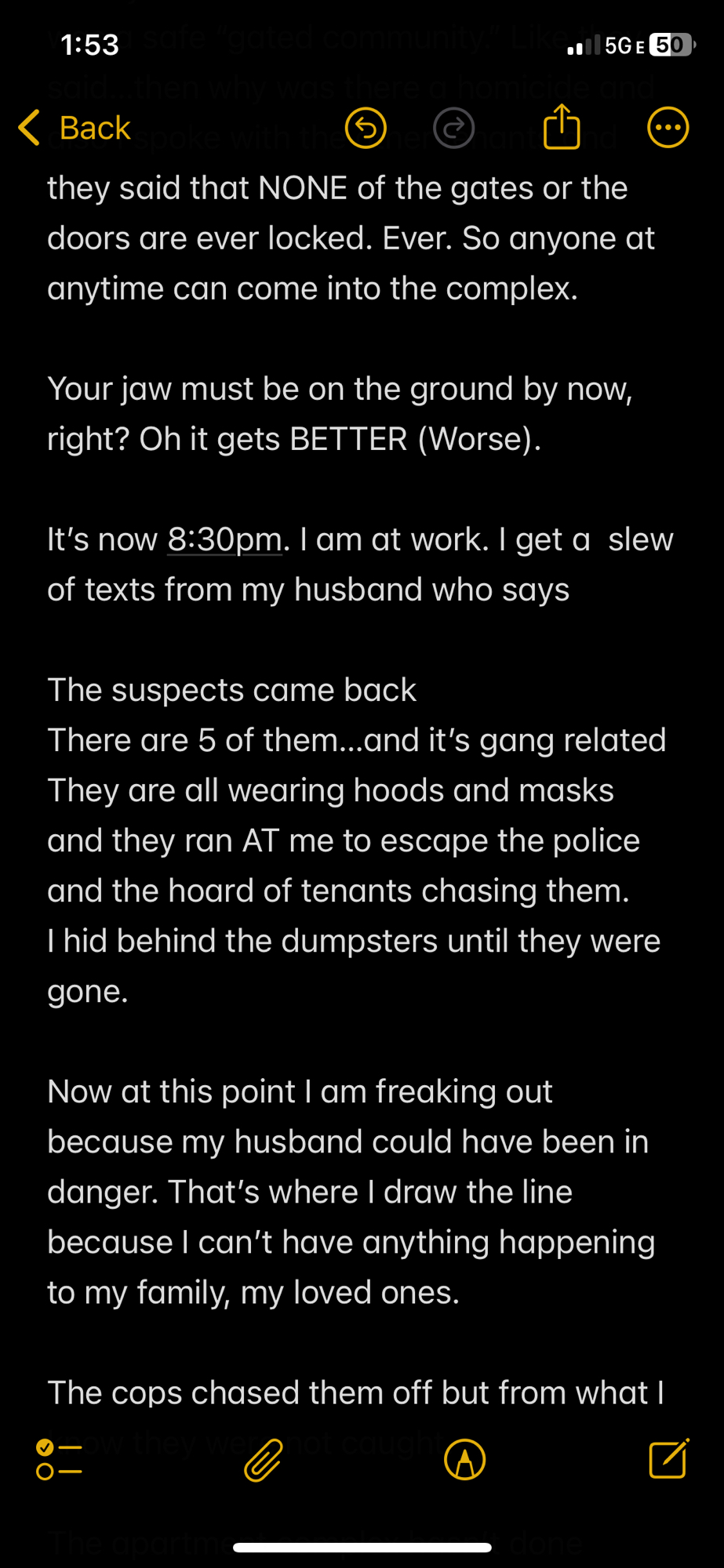Tap the underlined 8:30pm time link

click(x=224, y=539)
